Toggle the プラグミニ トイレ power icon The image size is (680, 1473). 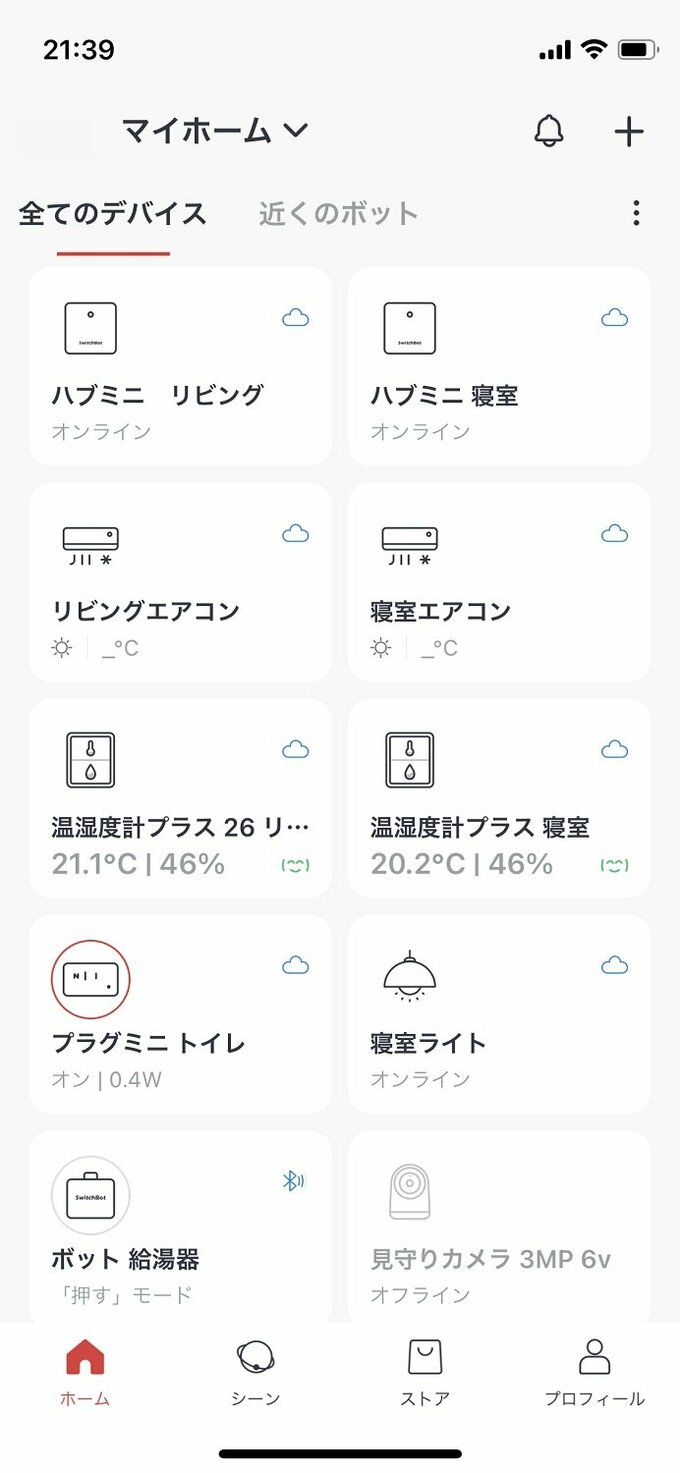90,979
